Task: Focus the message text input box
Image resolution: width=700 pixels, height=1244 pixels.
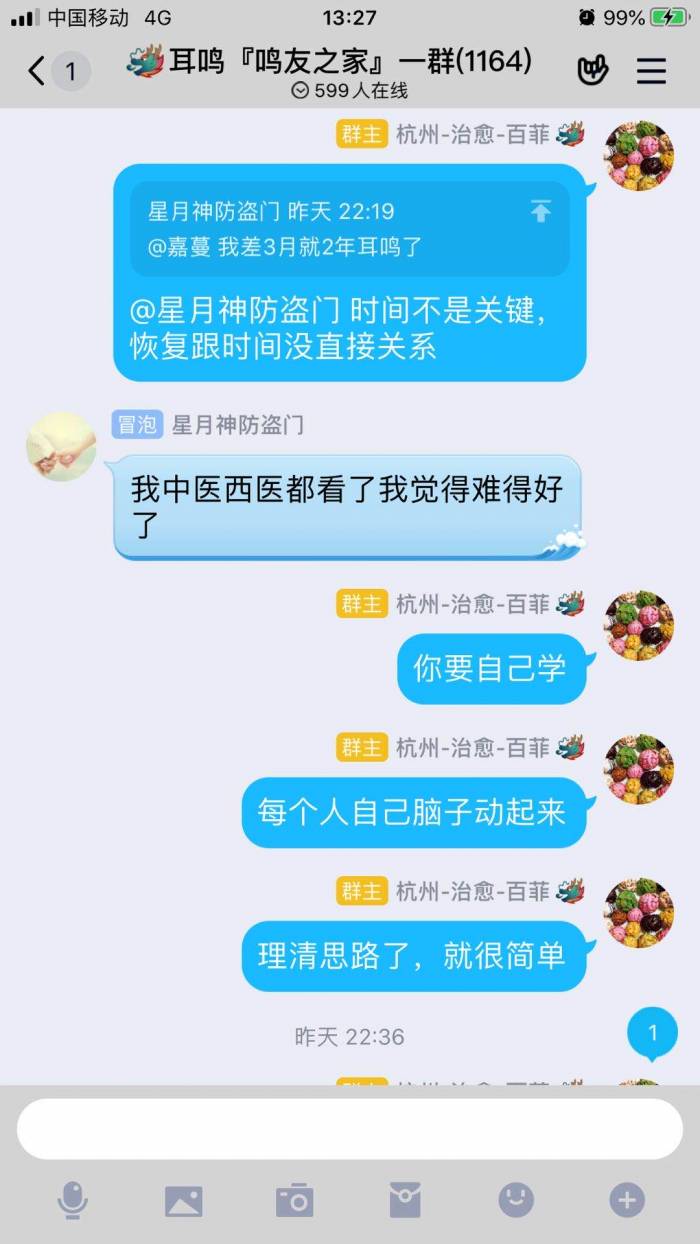Action: coord(349,1129)
